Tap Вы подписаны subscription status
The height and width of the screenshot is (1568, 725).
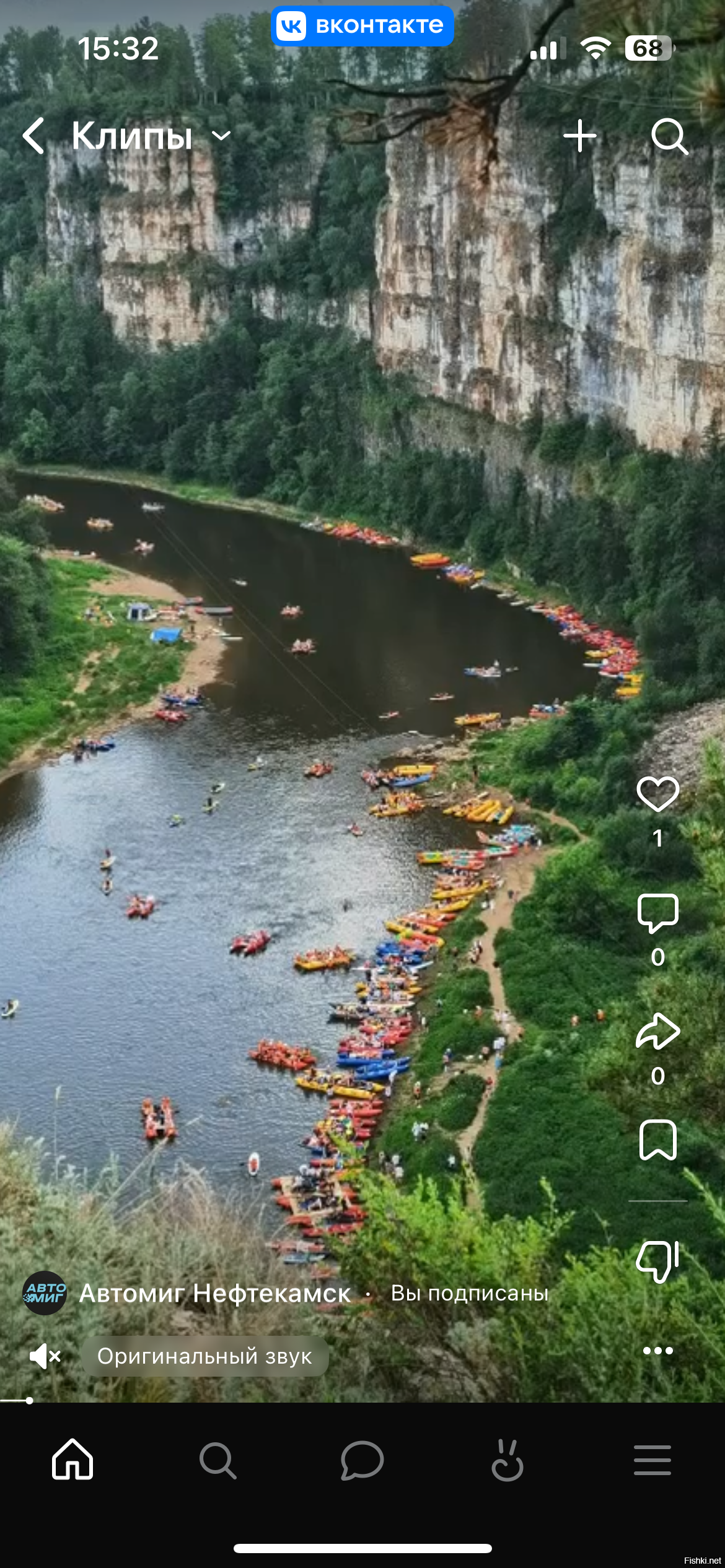tap(469, 1293)
